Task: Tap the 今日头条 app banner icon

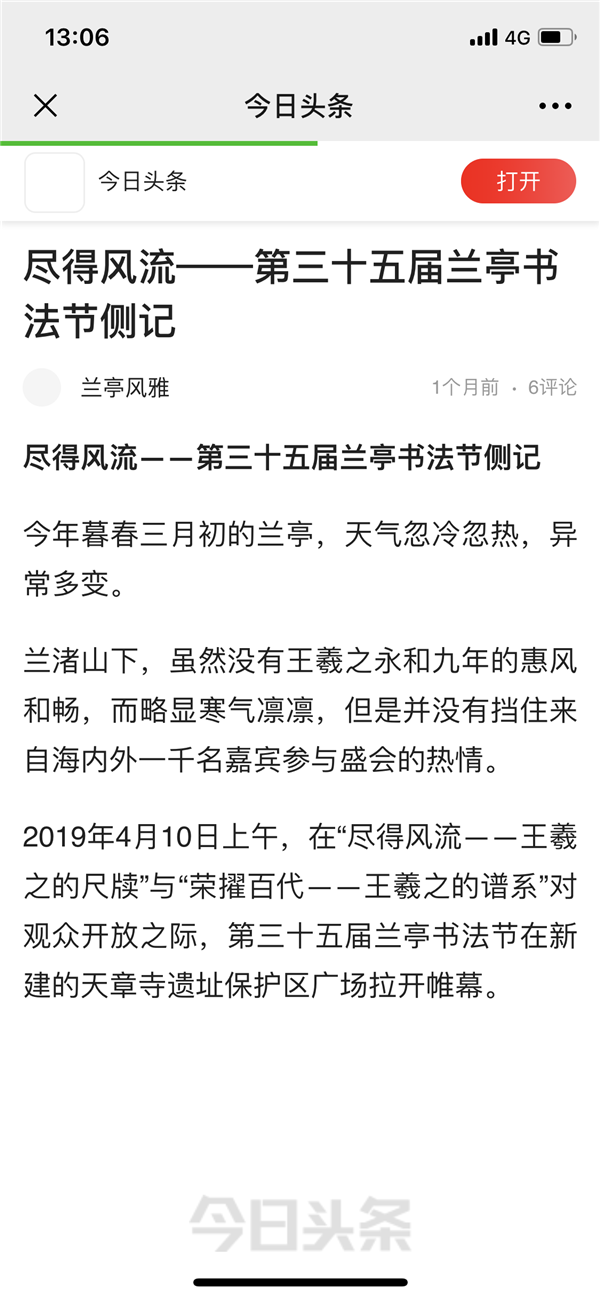Action: pos(55,182)
